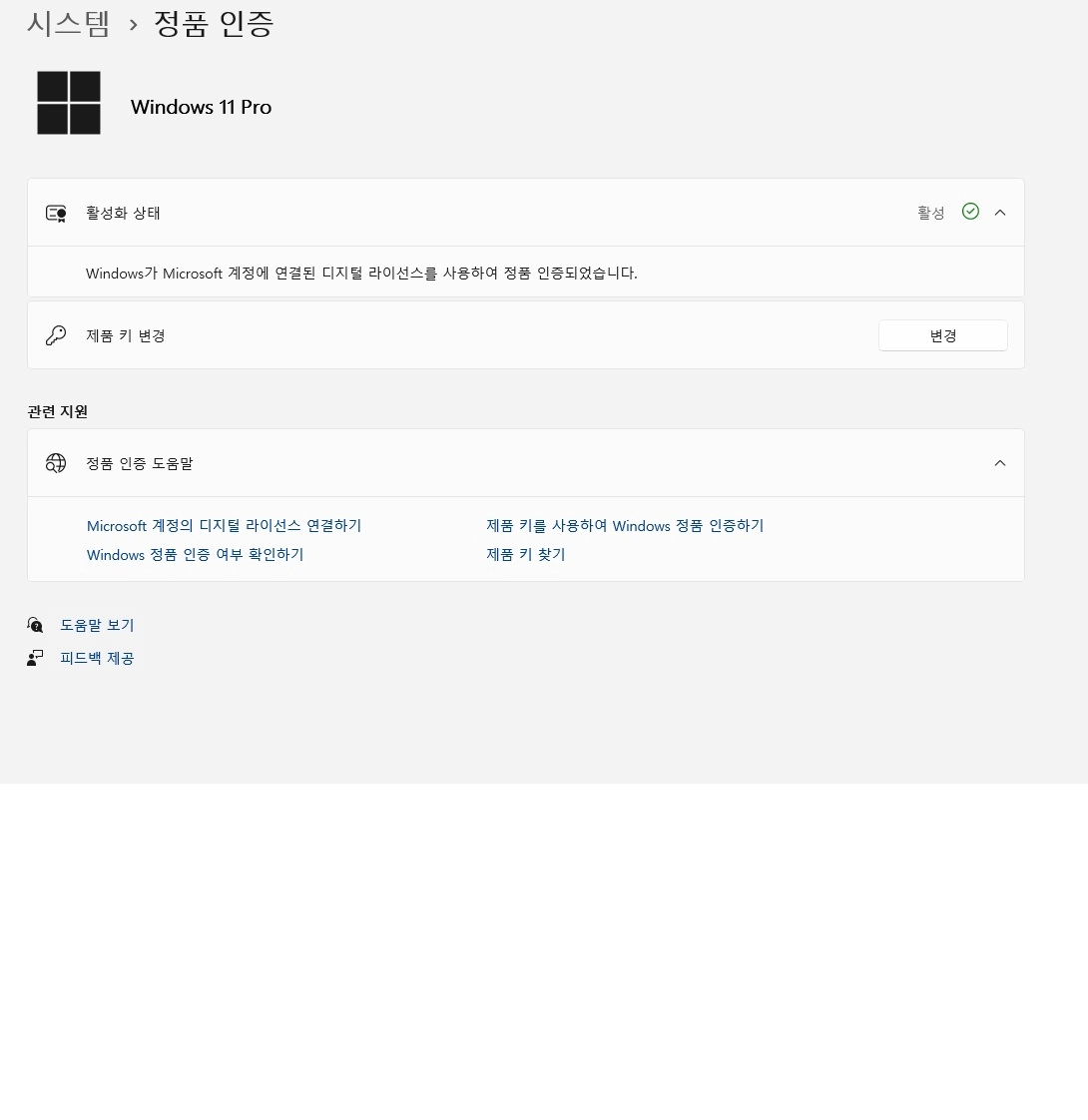Open Windows 정품 인증 여부 확인하기 link

point(196,554)
